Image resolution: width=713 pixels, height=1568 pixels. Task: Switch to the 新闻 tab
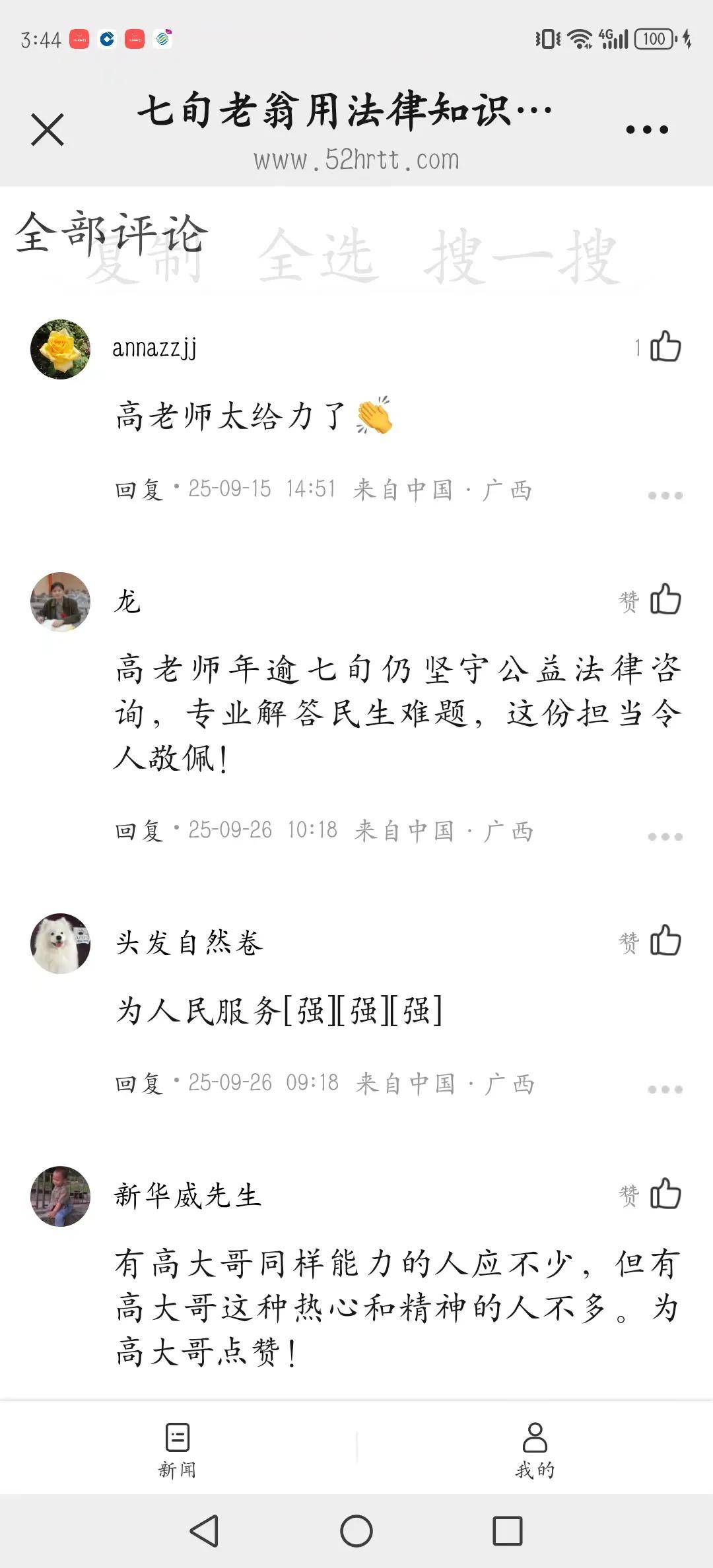pos(177,1449)
